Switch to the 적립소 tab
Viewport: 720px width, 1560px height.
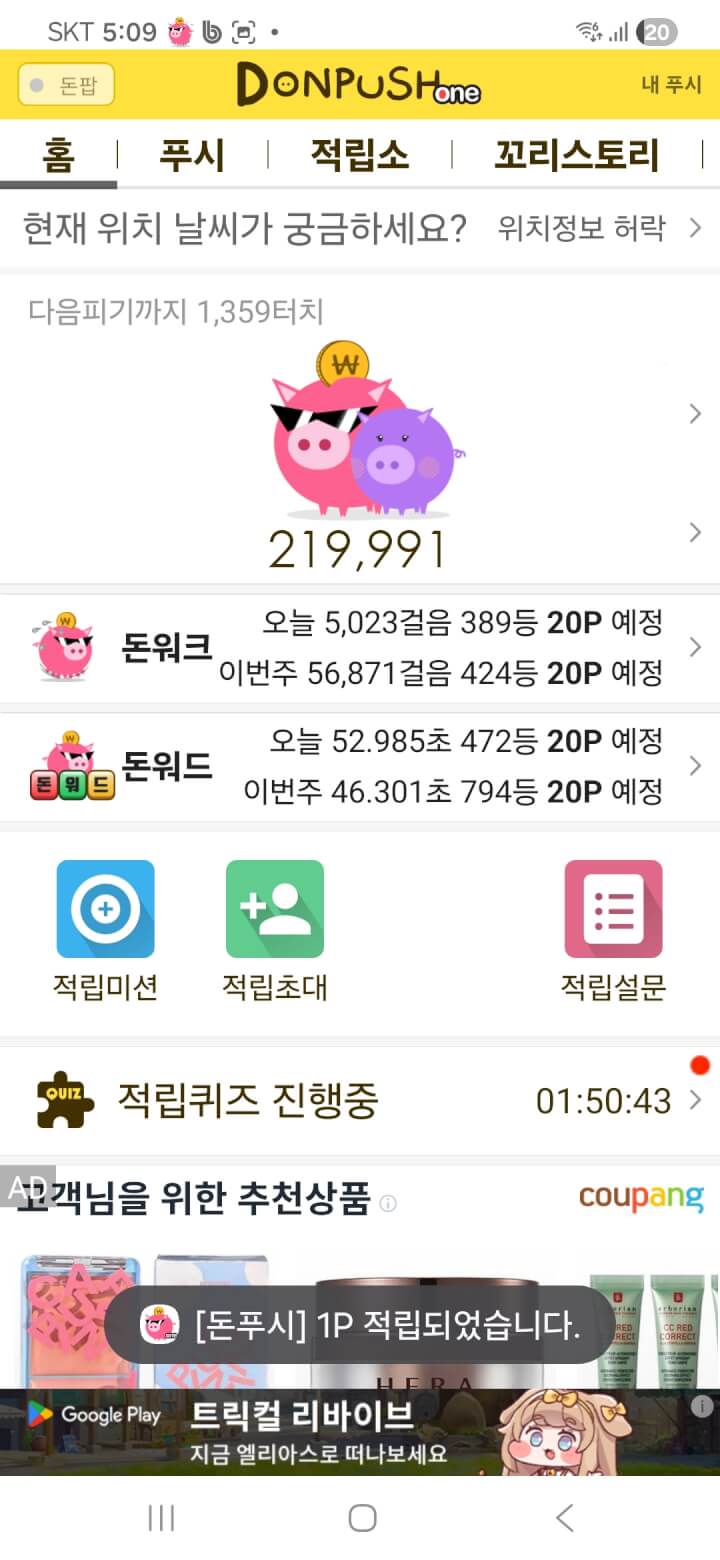click(x=359, y=156)
